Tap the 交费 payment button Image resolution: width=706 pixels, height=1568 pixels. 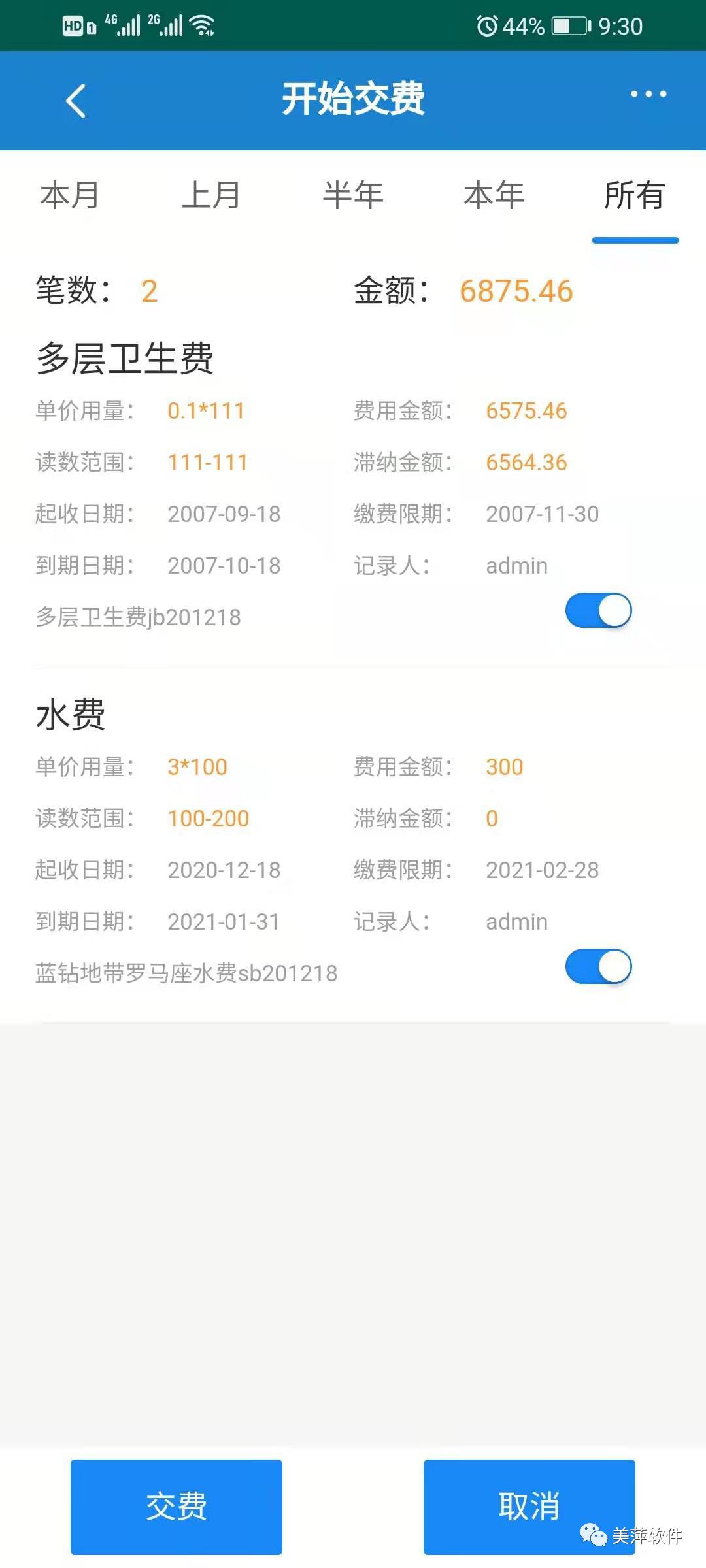176,1507
